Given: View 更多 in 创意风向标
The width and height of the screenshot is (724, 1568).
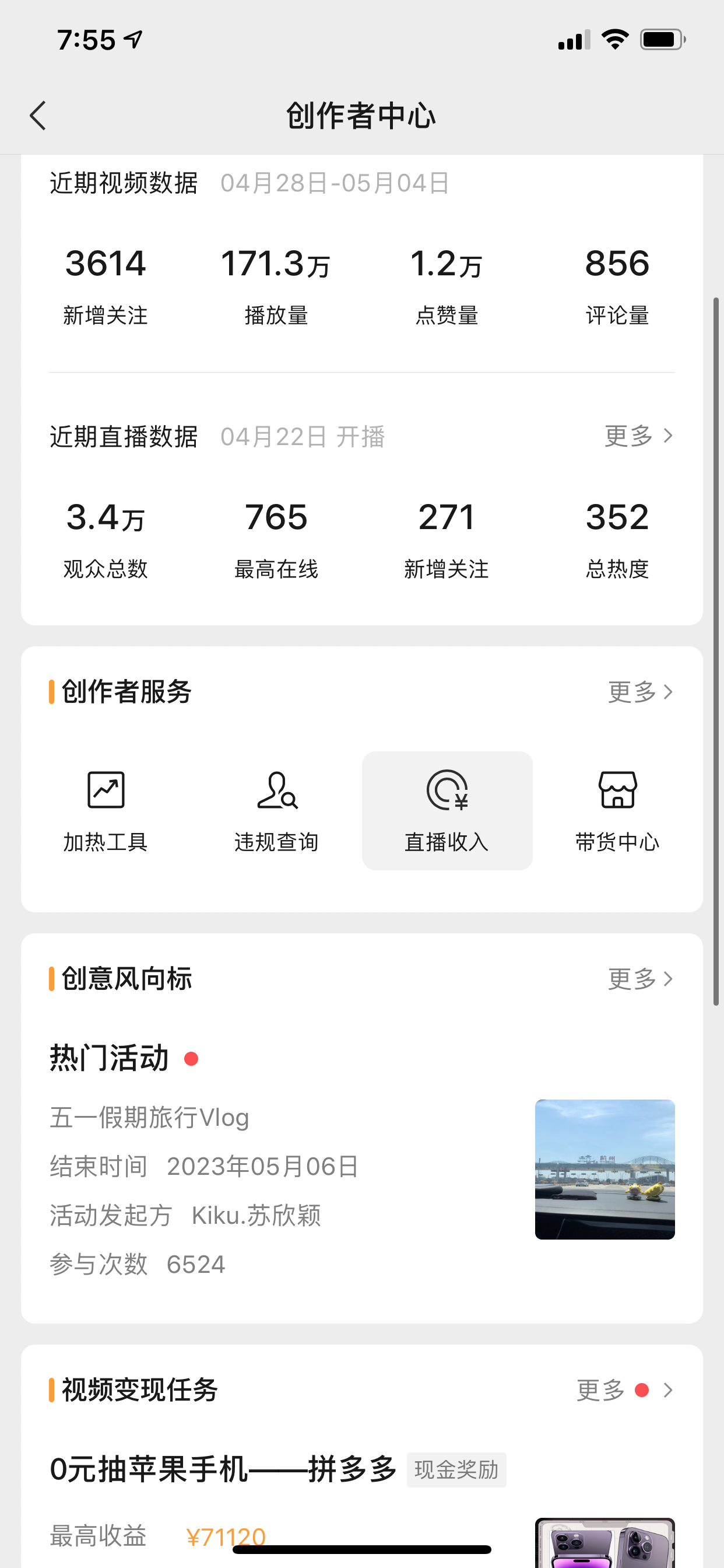Looking at the screenshot, I should click(640, 979).
